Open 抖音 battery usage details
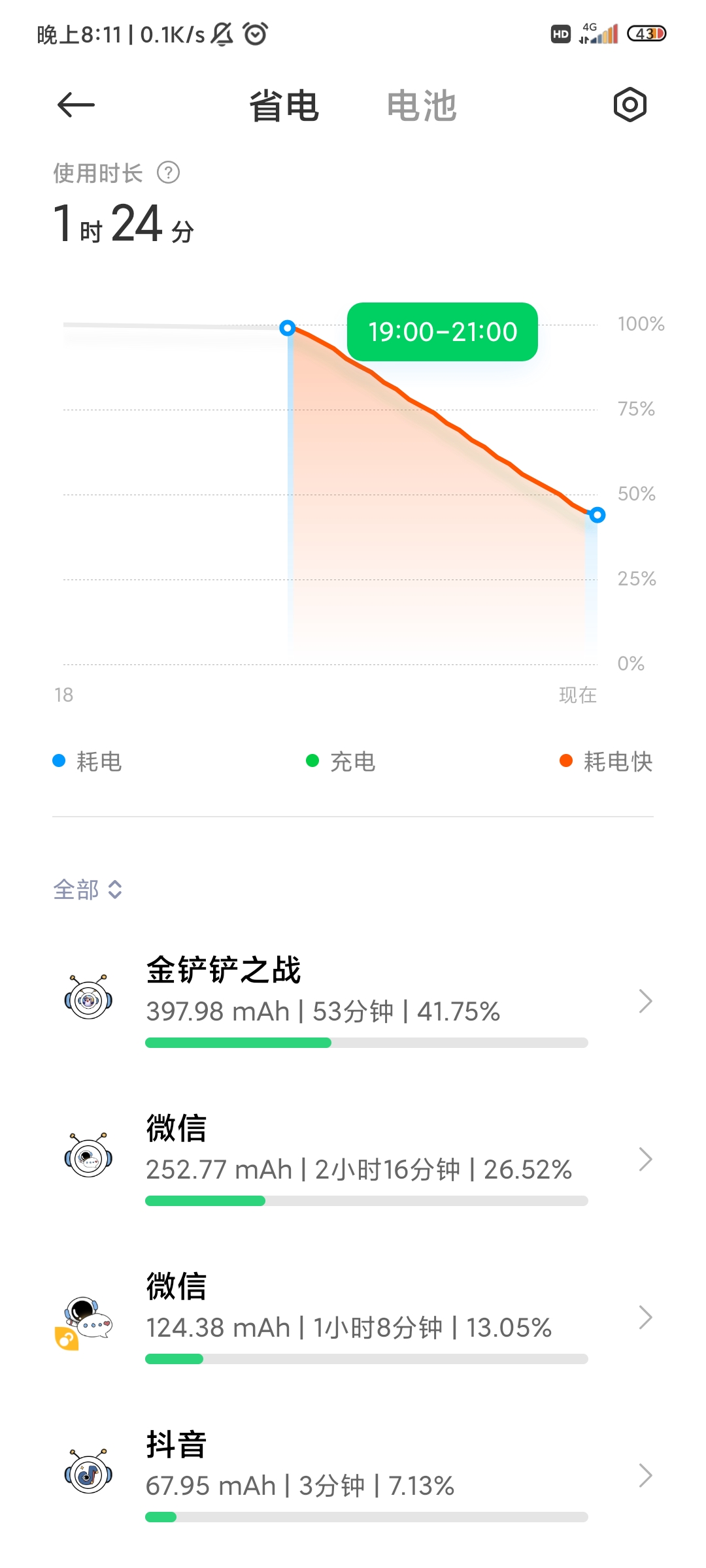The image size is (706, 1568). [353, 1475]
